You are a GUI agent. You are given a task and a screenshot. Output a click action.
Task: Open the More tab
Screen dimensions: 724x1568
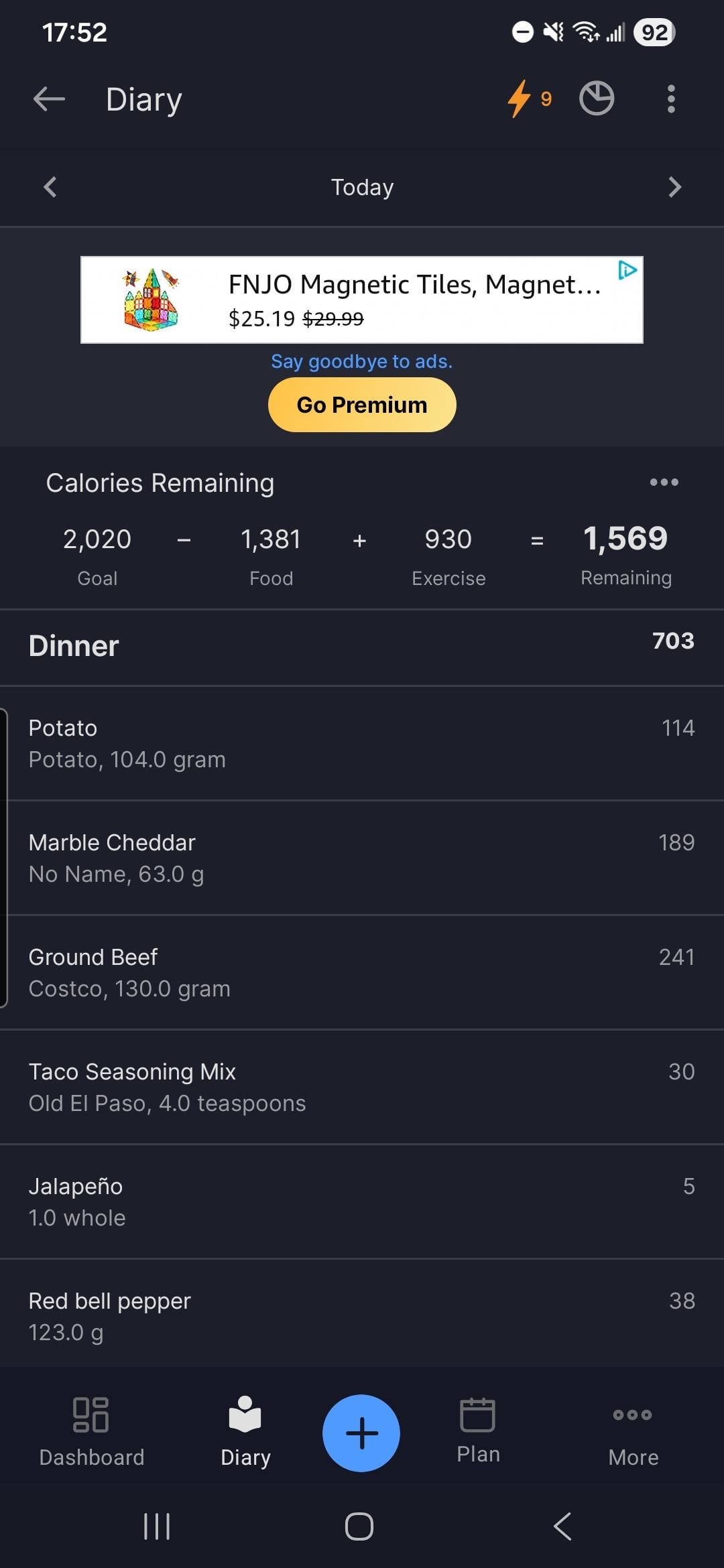point(633,1432)
